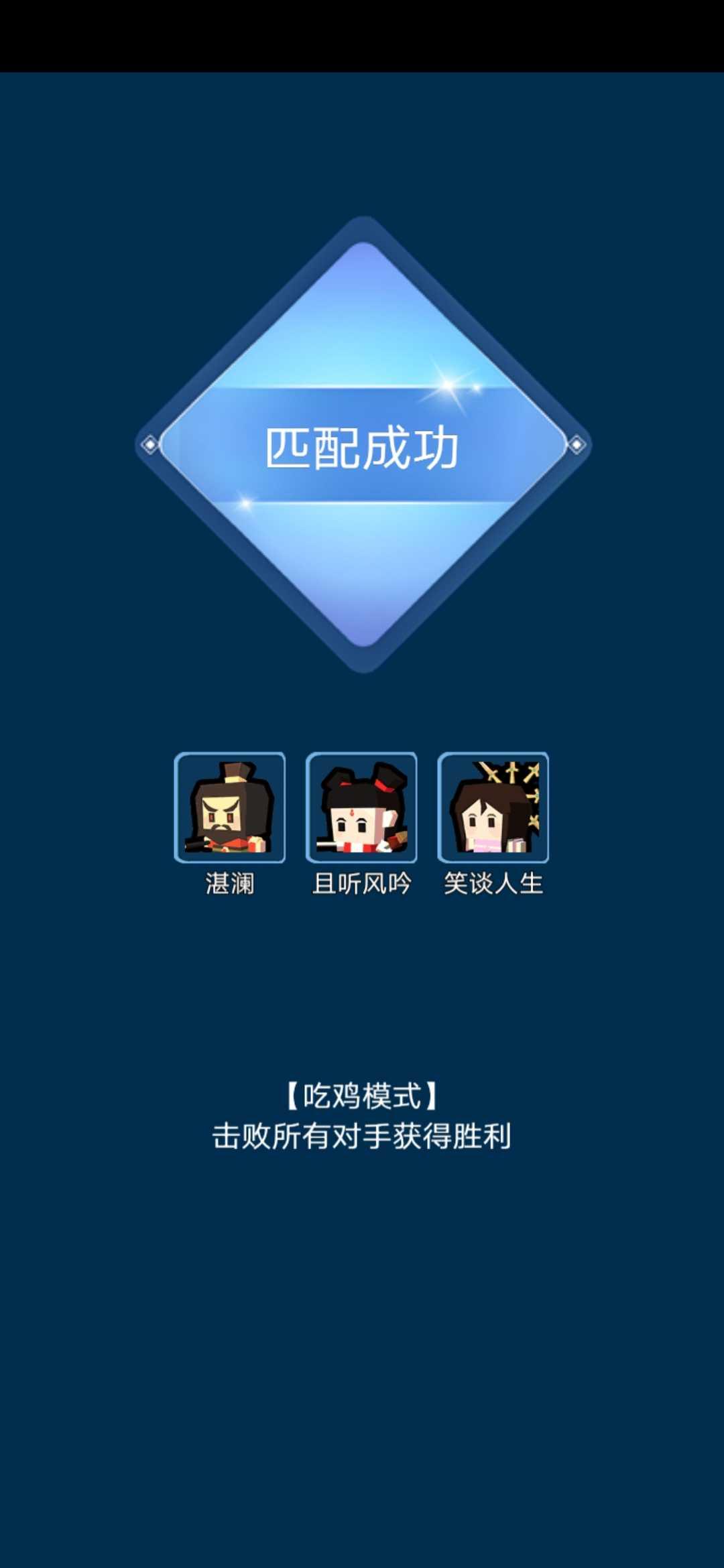Open player 湛澜's avatar

230,807
